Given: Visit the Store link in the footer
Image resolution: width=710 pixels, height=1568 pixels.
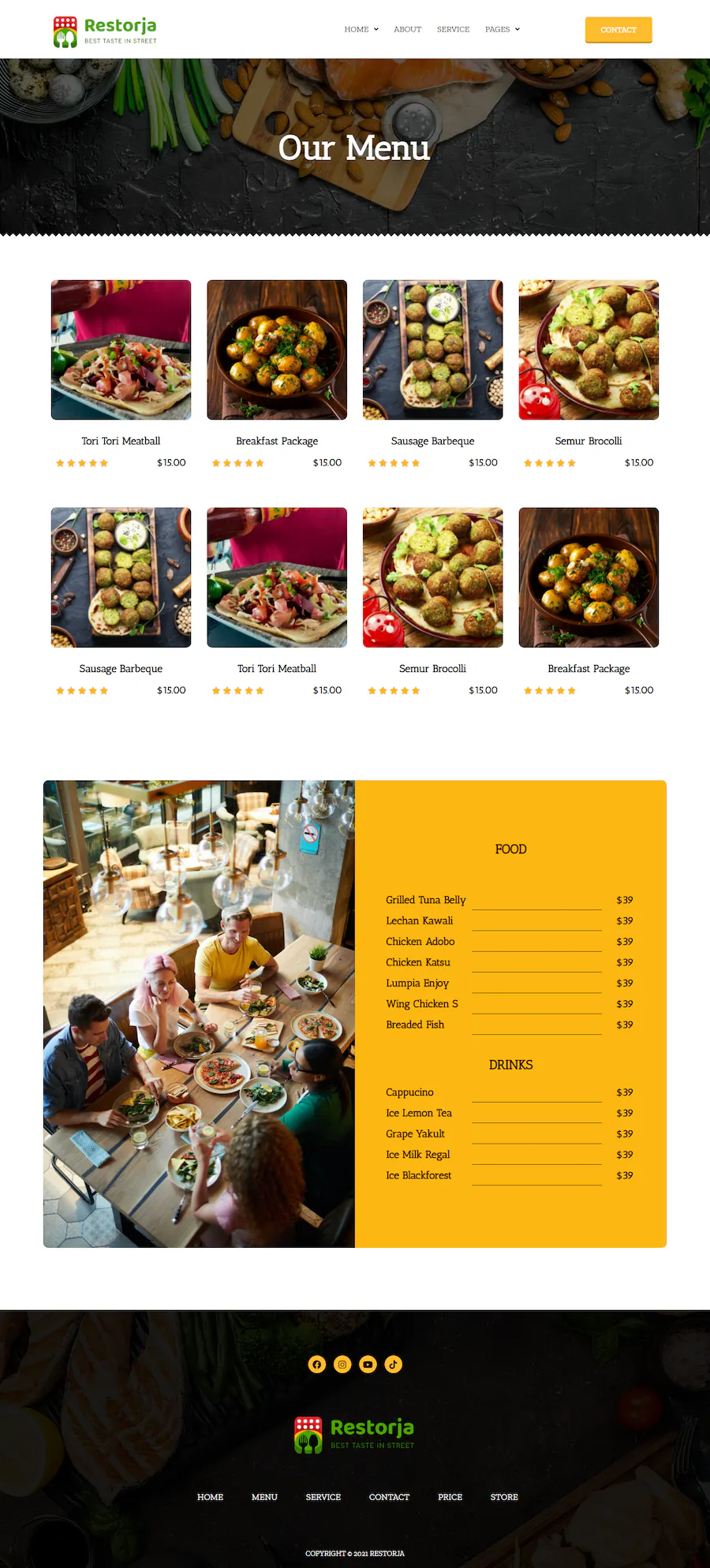Looking at the screenshot, I should pyautogui.click(x=504, y=1497).
